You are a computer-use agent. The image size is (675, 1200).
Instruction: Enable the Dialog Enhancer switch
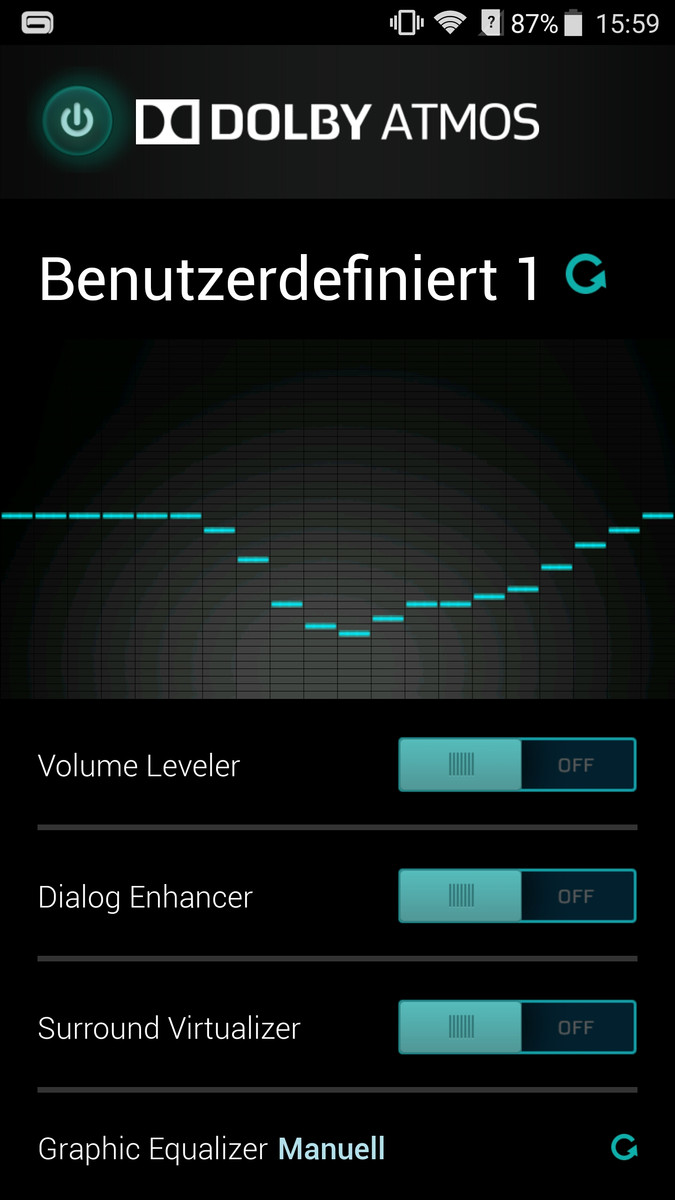(517, 896)
